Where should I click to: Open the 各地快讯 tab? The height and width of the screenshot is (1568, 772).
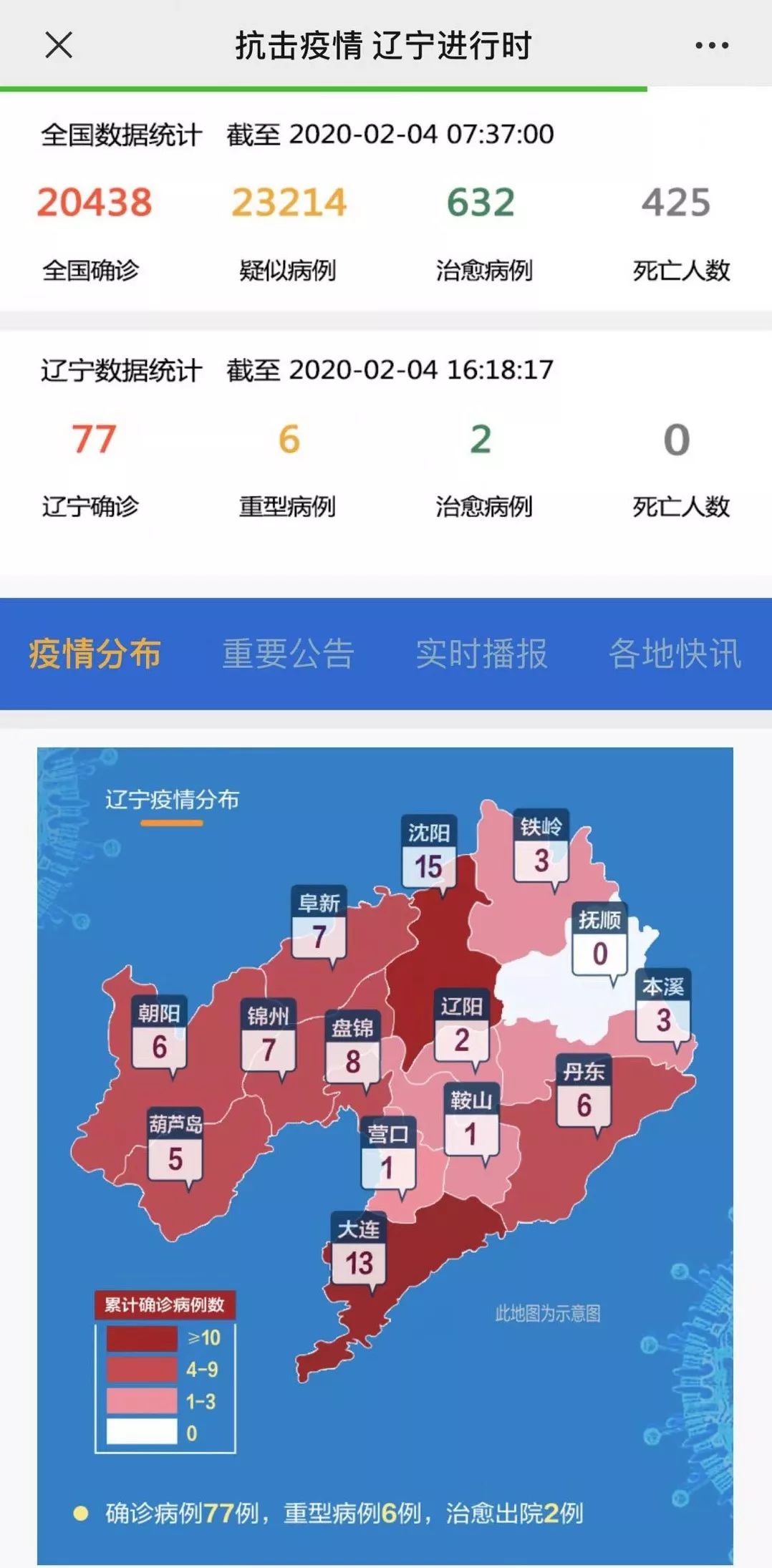[675, 654]
